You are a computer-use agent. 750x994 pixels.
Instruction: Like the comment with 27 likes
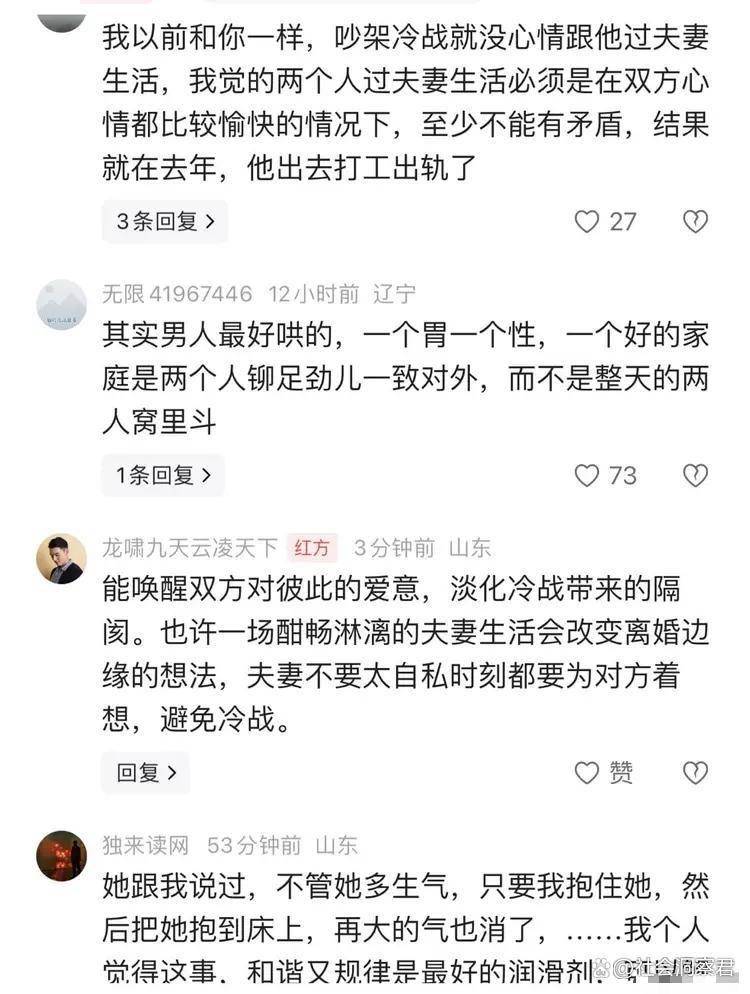point(587,222)
